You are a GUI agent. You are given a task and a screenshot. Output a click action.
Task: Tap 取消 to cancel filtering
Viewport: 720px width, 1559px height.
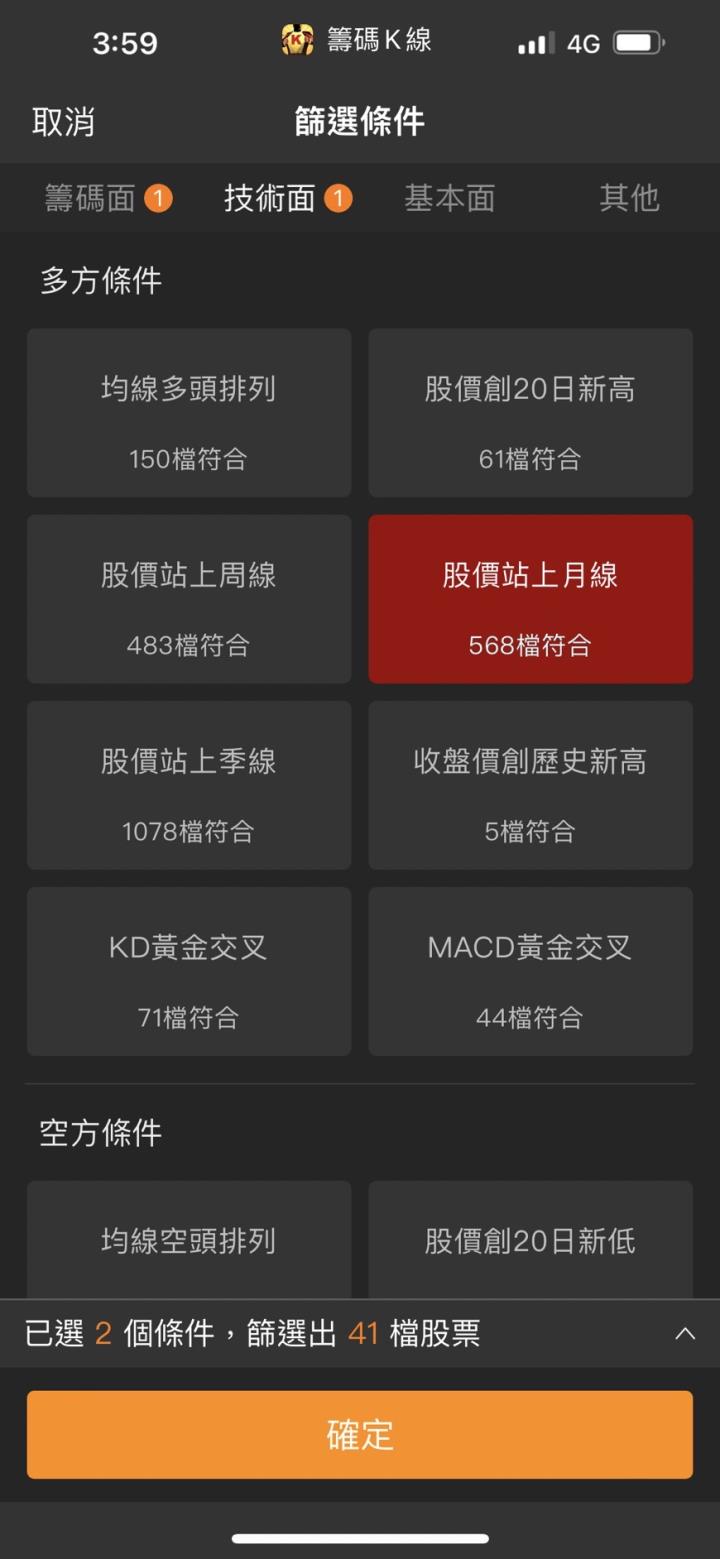pyautogui.click(x=63, y=122)
